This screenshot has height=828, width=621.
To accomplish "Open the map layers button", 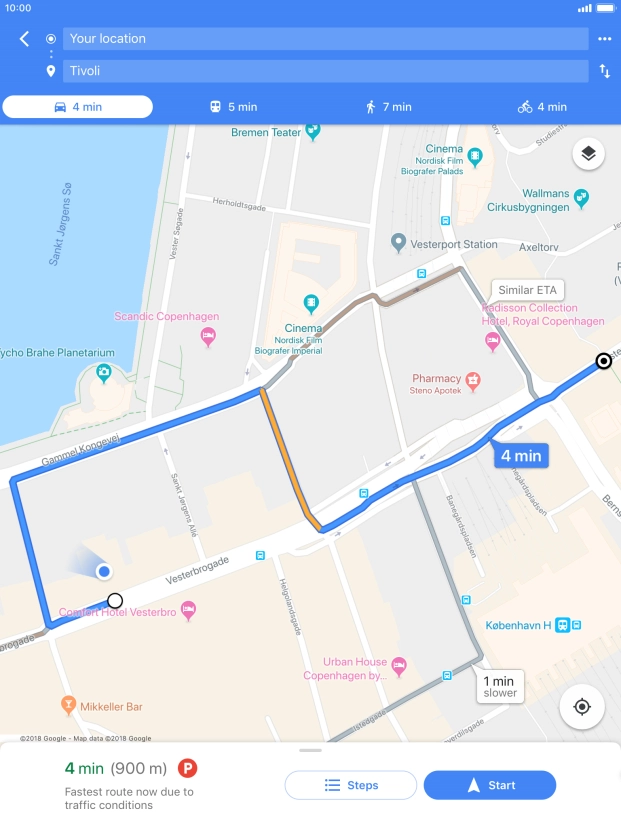I will click(588, 154).
